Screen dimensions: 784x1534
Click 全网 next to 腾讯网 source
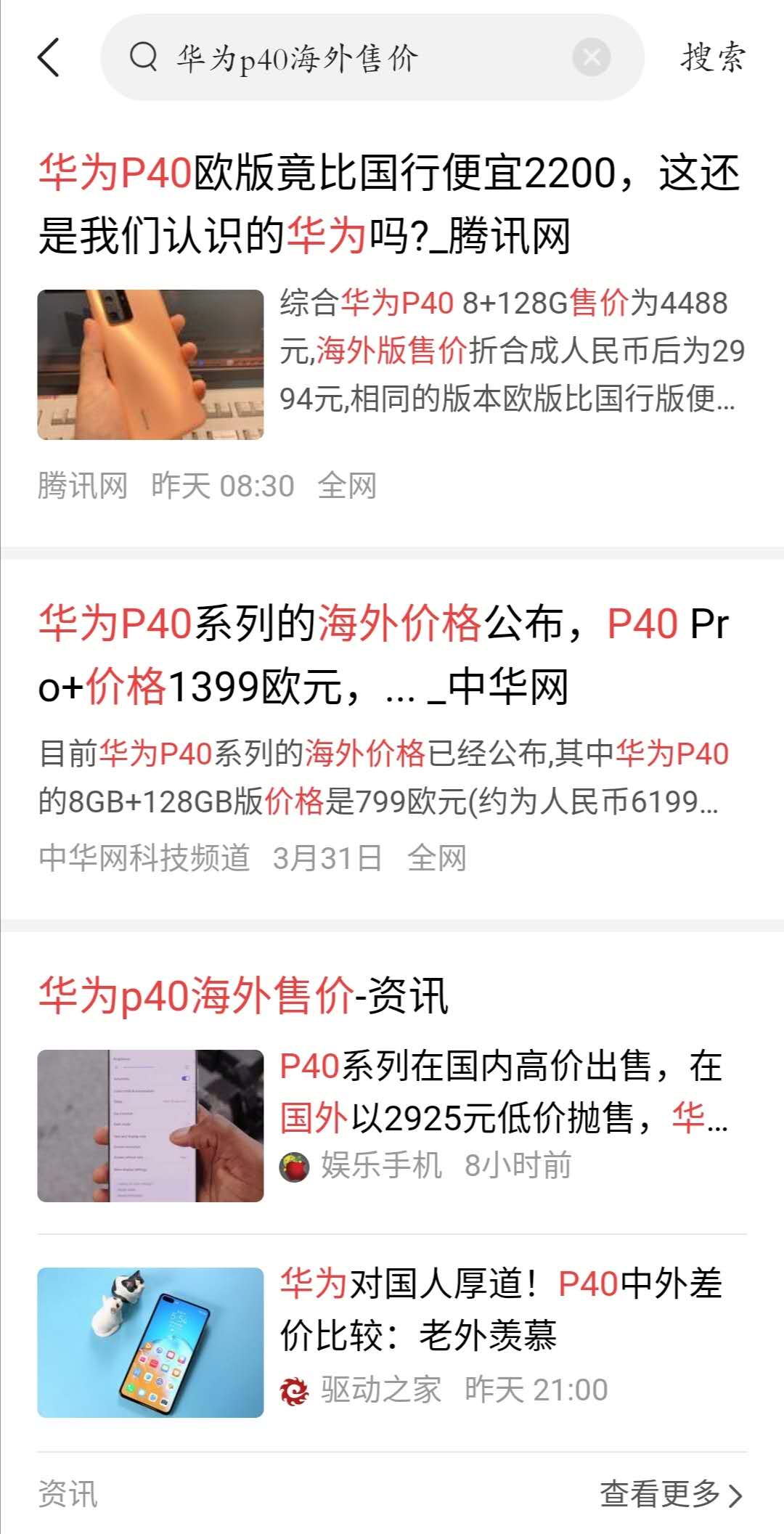[349, 486]
